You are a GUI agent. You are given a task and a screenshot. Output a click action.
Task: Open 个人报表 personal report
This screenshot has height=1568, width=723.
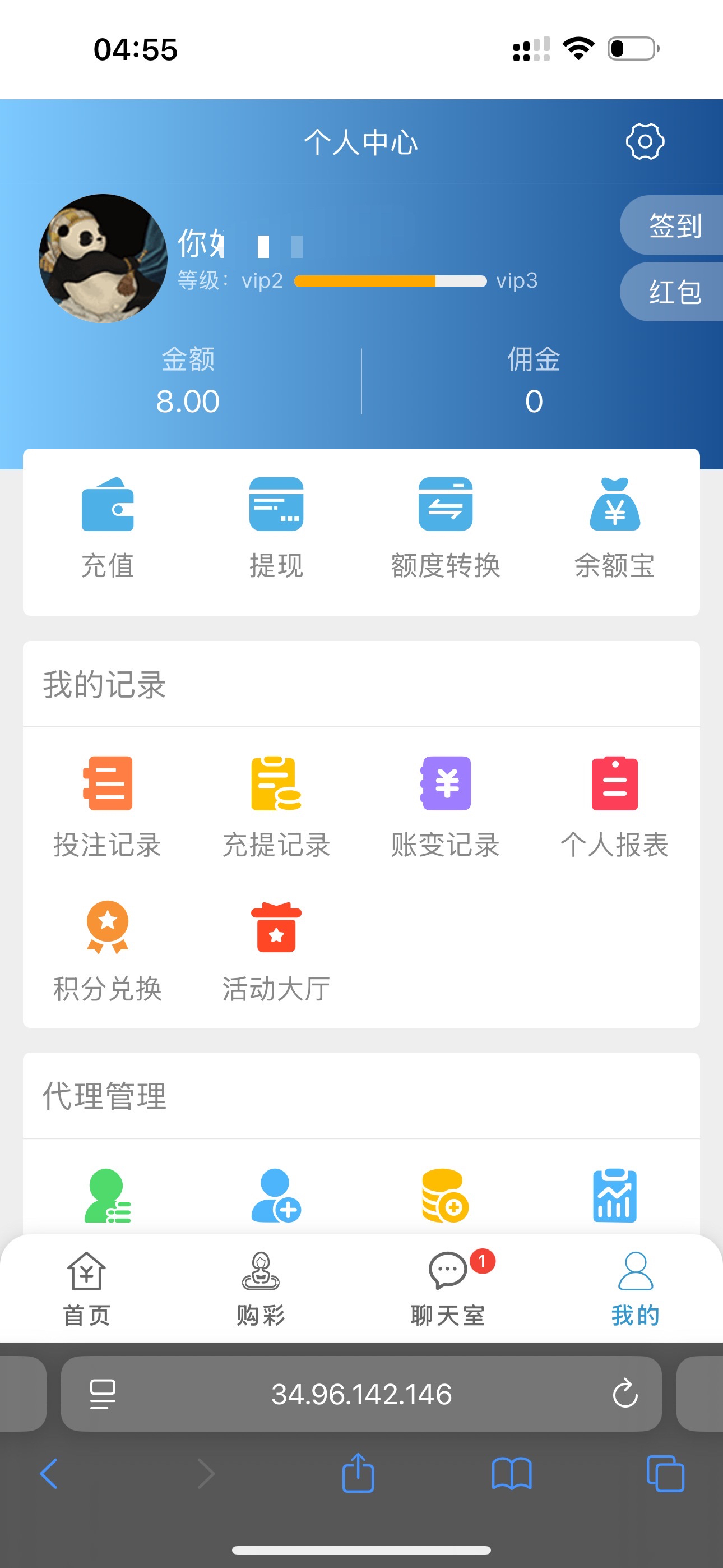click(x=615, y=806)
